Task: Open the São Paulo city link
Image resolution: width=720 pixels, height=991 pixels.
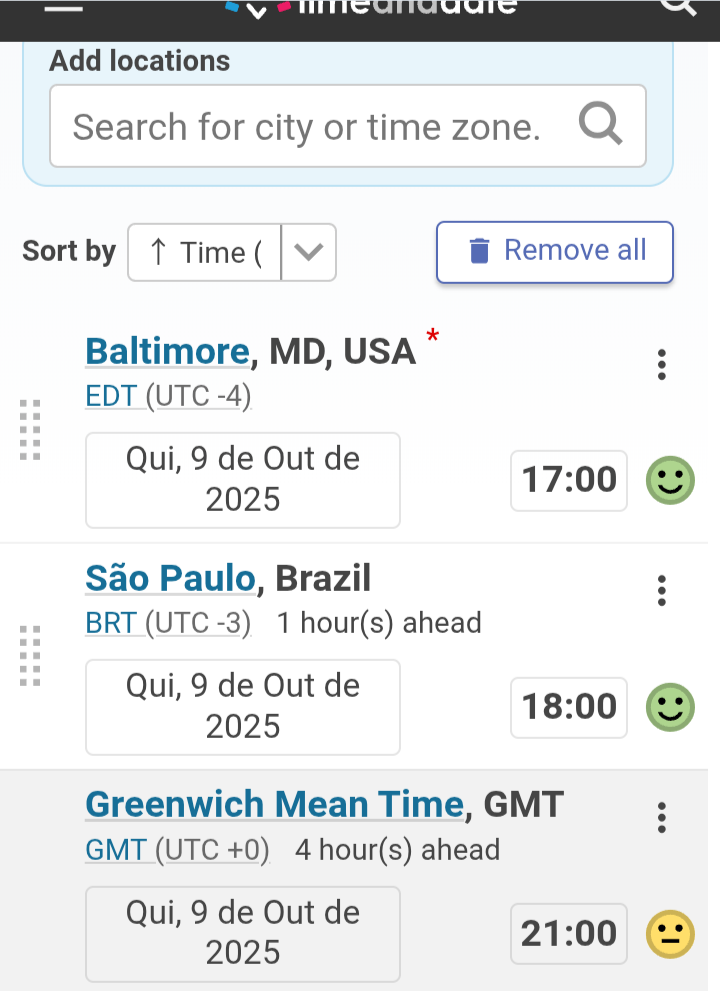Action: tap(171, 578)
